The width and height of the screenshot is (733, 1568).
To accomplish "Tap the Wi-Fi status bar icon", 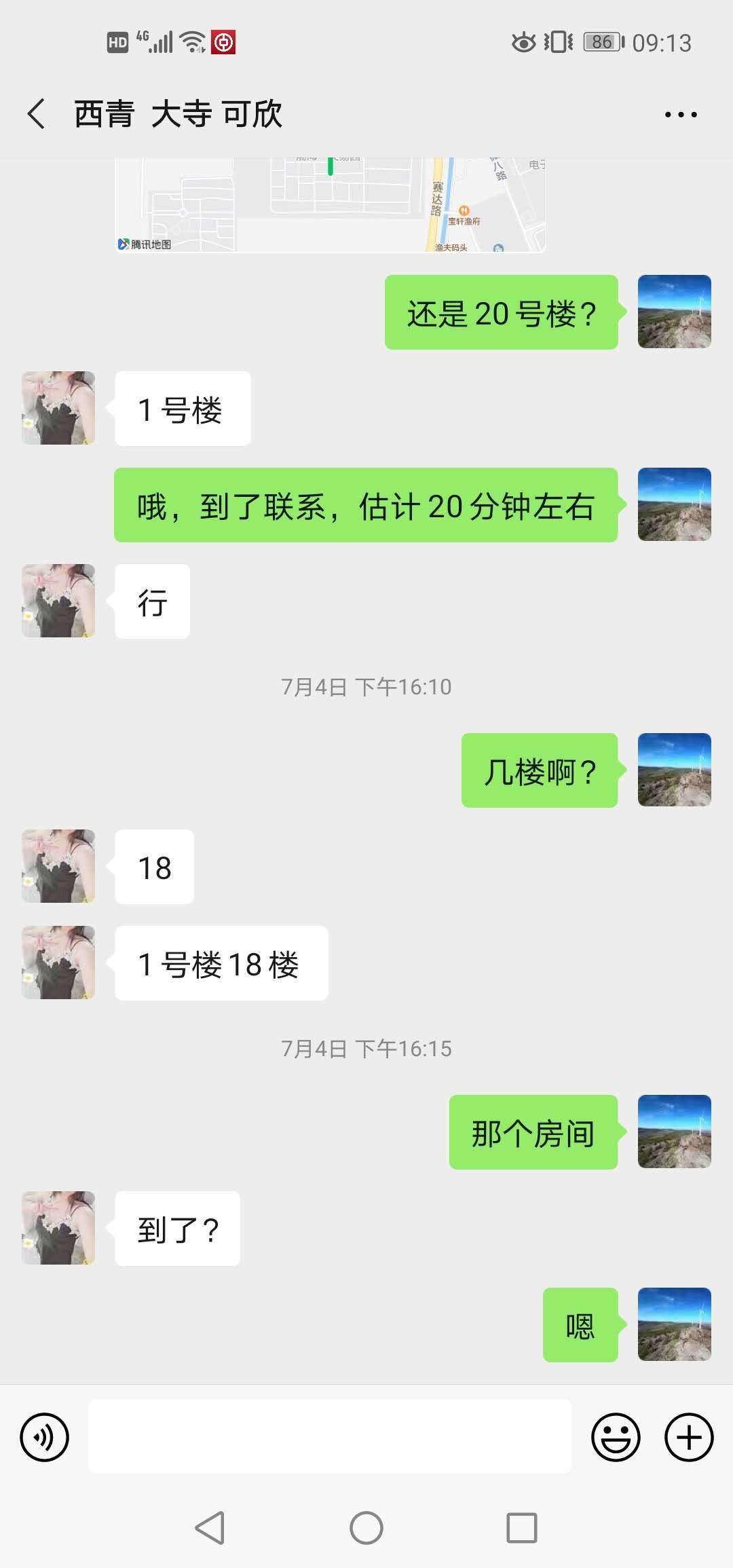I will [192, 42].
